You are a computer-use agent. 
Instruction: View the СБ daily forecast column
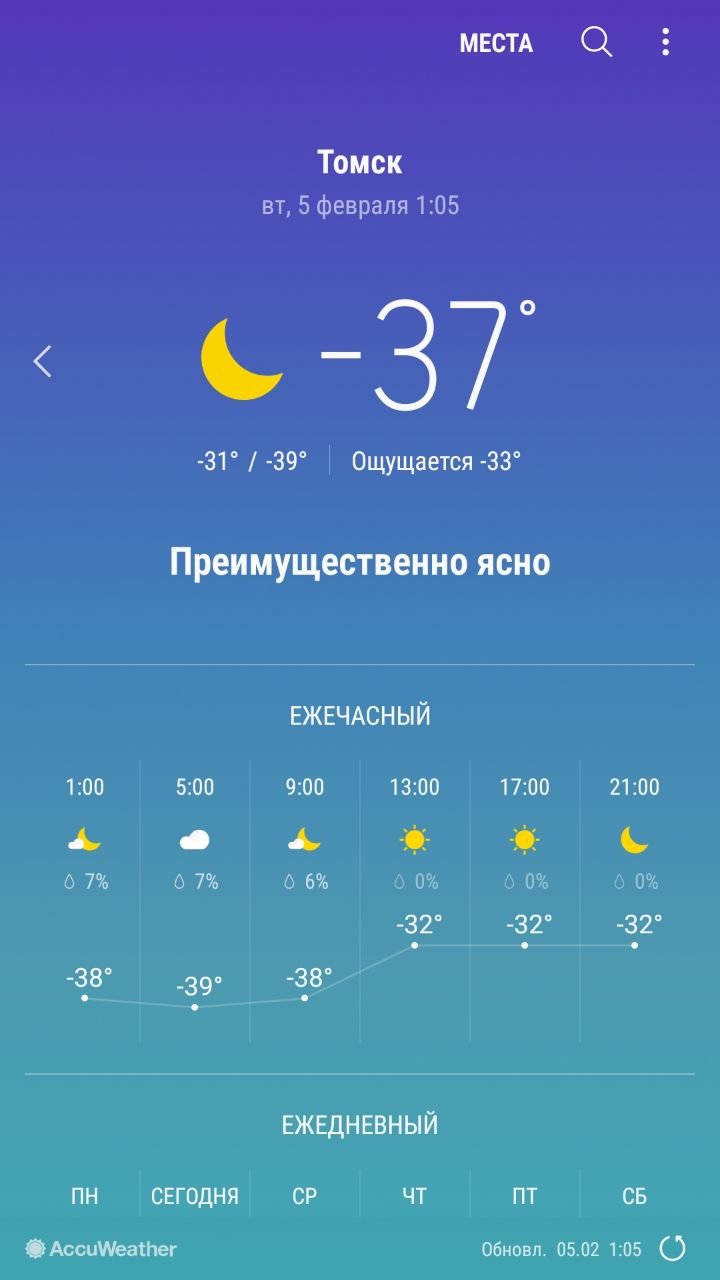pos(634,1196)
